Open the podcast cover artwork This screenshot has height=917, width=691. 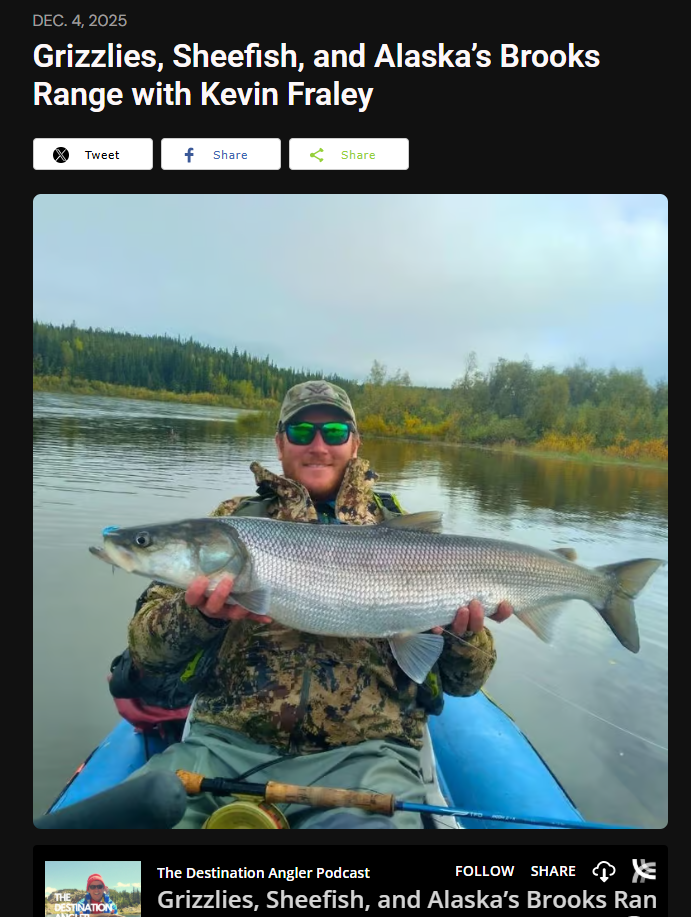pos(93,889)
